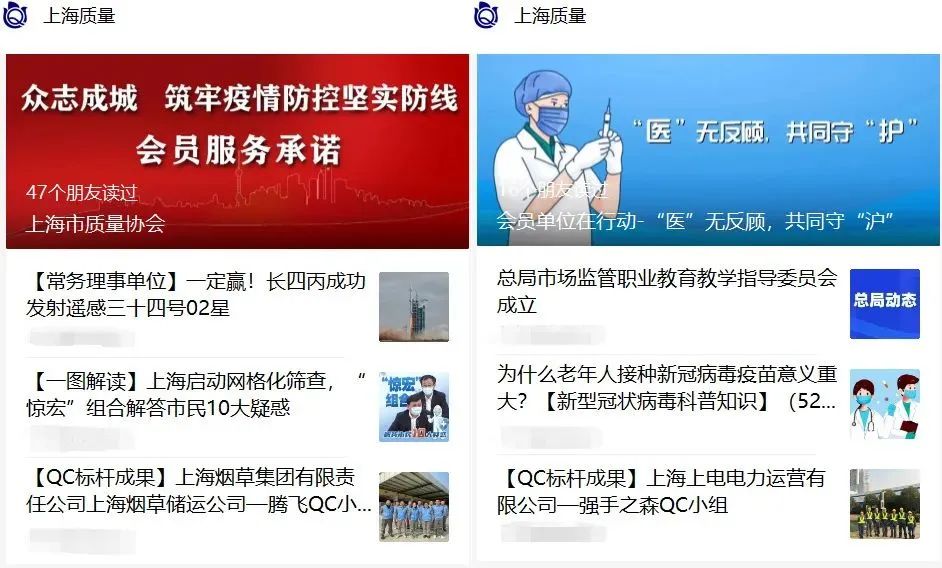This screenshot has height=568, width=942.
Task: Open 总局市场监管职业教育教学指导委员会成立 article
Action: click(x=667, y=291)
